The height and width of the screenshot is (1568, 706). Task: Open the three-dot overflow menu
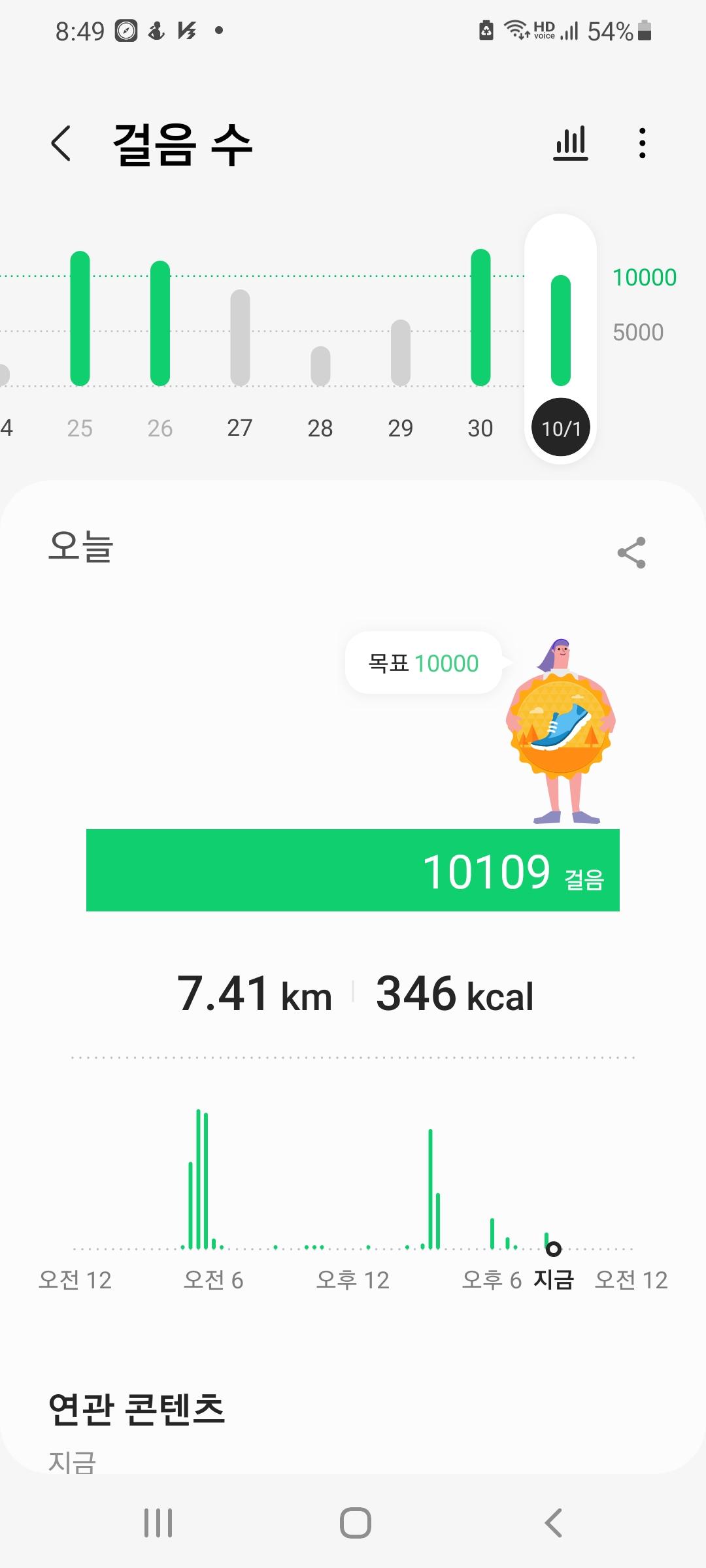643,143
